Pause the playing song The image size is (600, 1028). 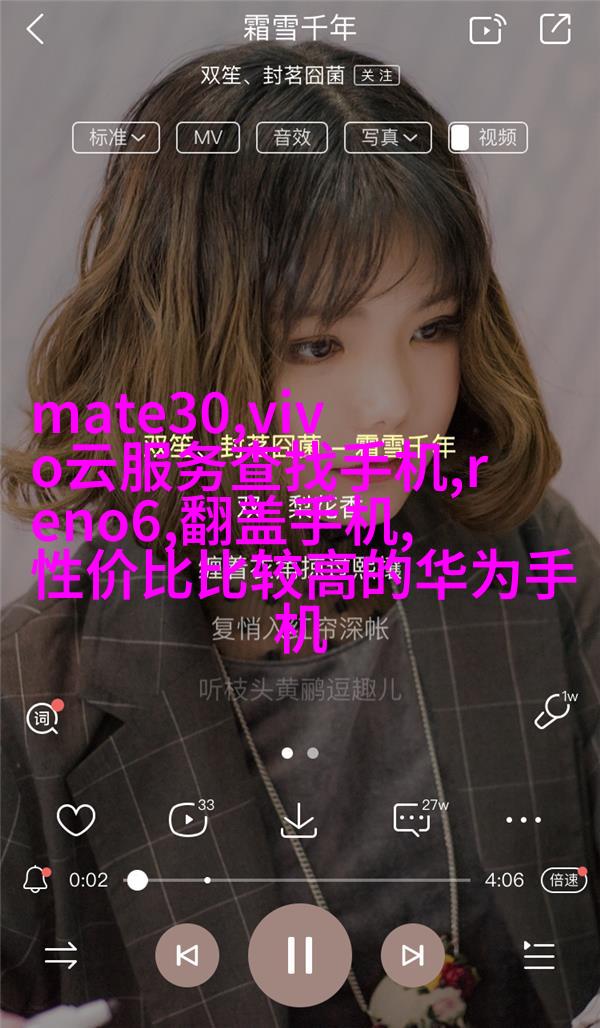[x=299, y=955]
